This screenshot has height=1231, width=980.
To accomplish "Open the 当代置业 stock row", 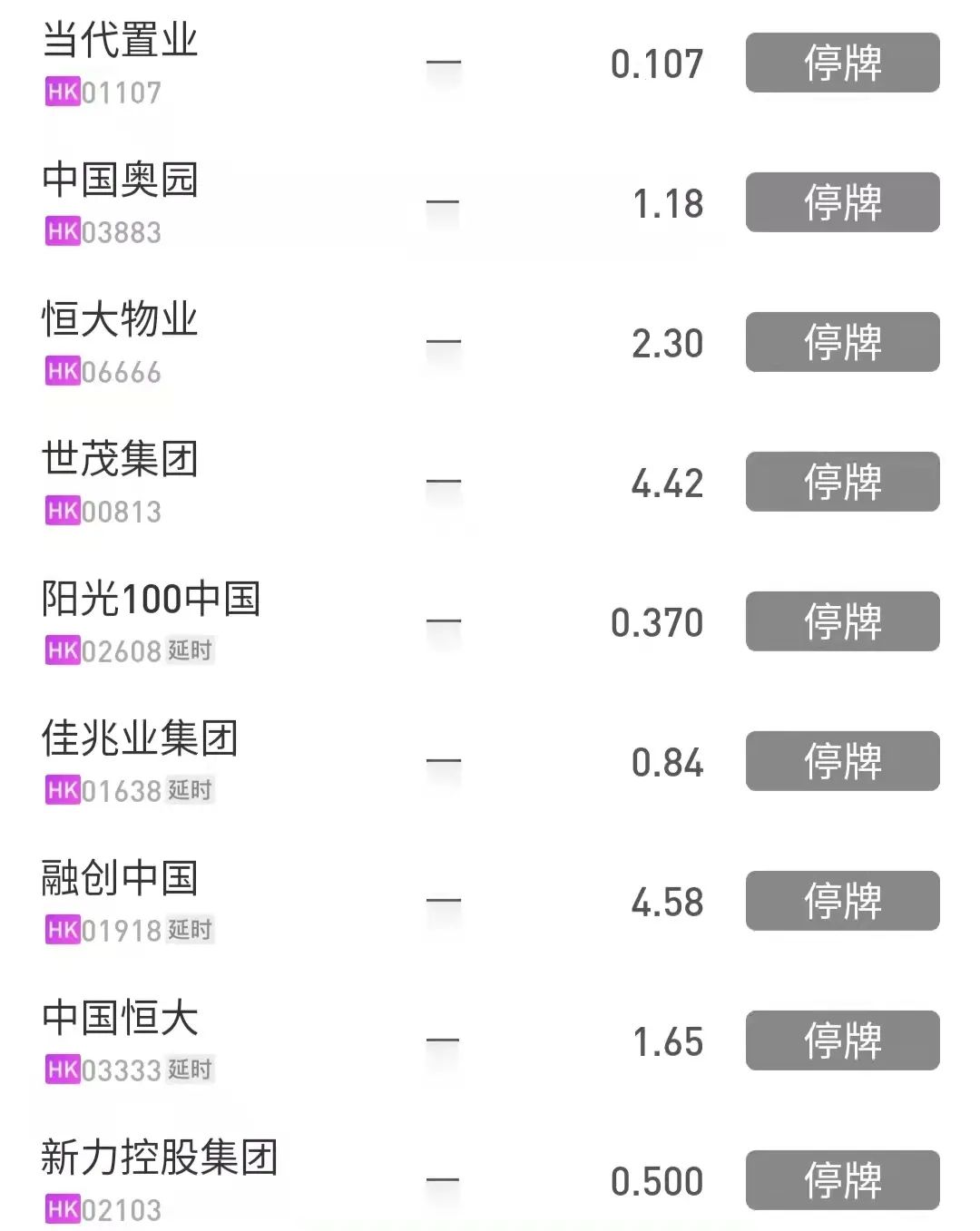I will click(120, 42).
